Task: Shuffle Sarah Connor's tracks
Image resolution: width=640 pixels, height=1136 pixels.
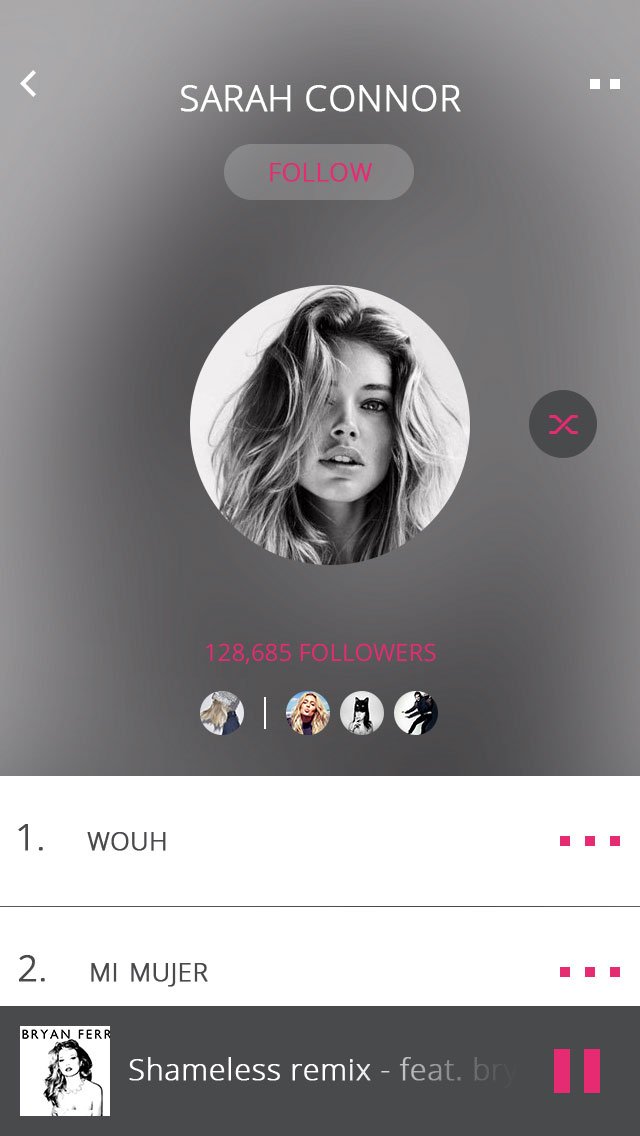Action: [x=563, y=424]
